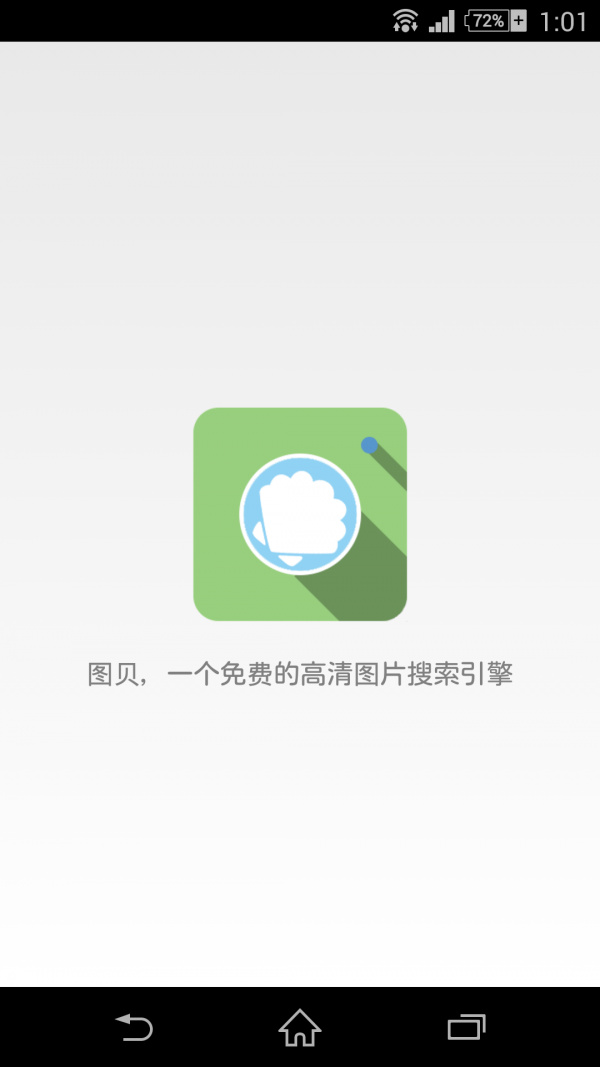This screenshot has height=1067, width=600.
Task: Open the recent apps overview
Action: click(466, 1027)
